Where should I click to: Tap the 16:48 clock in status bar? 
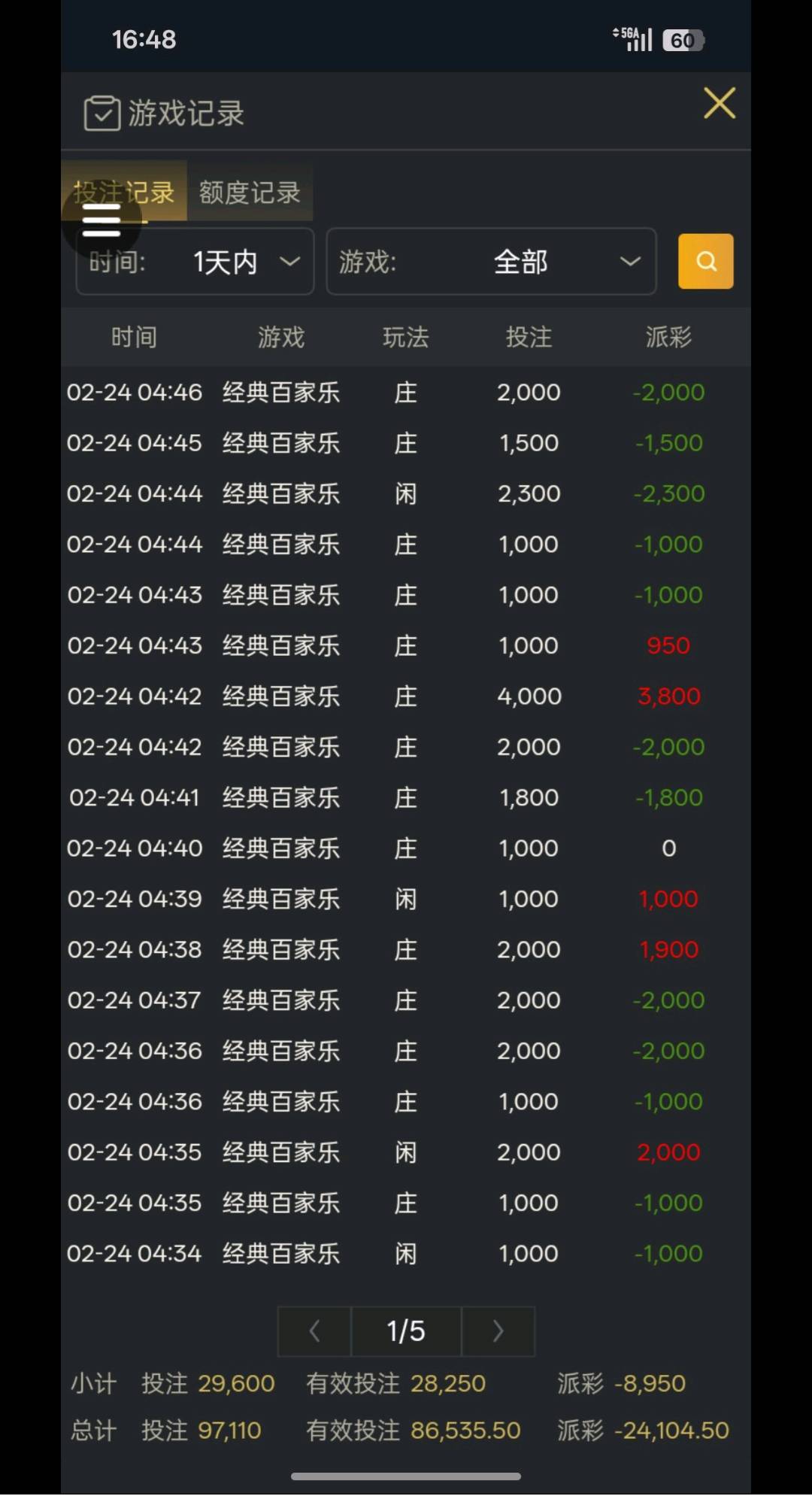[x=145, y=39]
